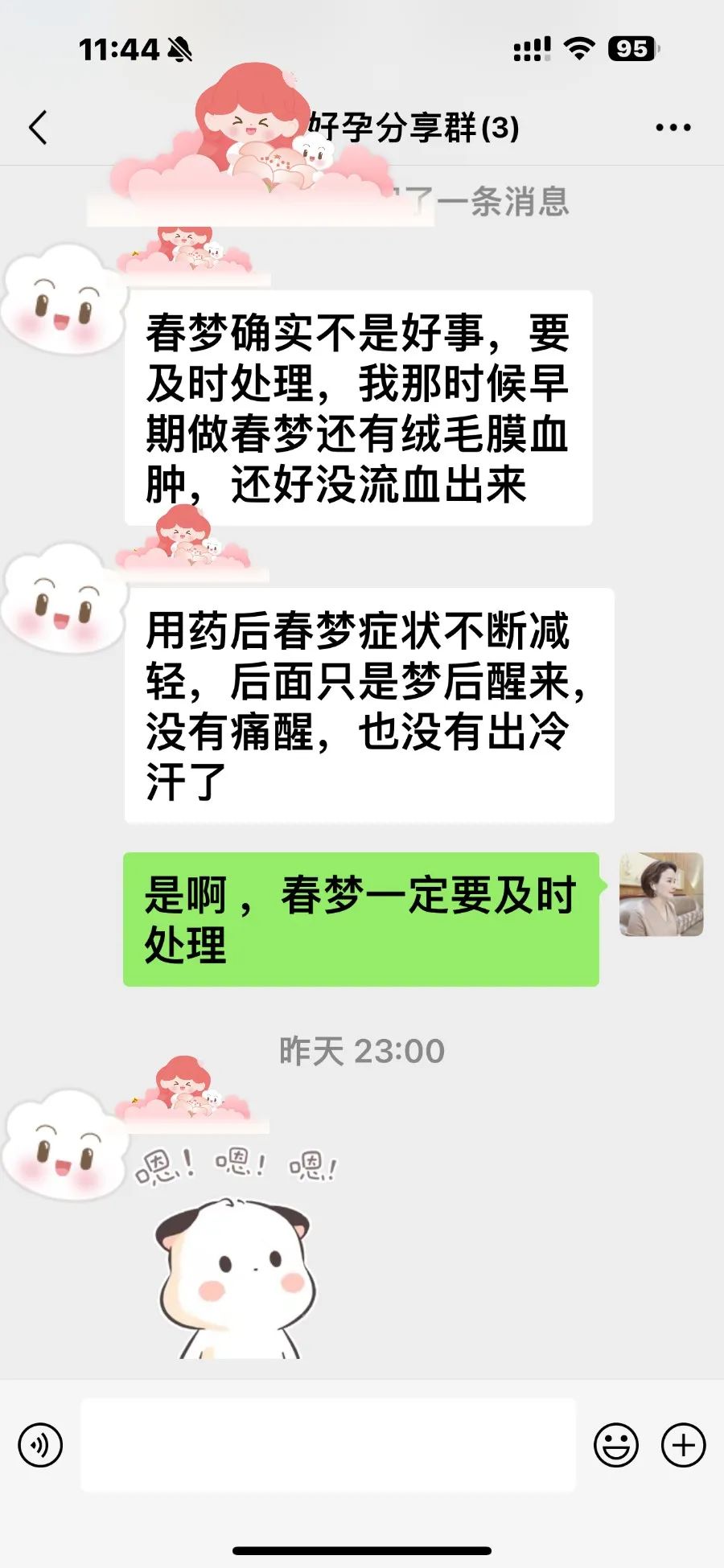The width and height of the screenshot is (724, 1568).
Task: Tap the message text input field
Action: point(327,1445)
